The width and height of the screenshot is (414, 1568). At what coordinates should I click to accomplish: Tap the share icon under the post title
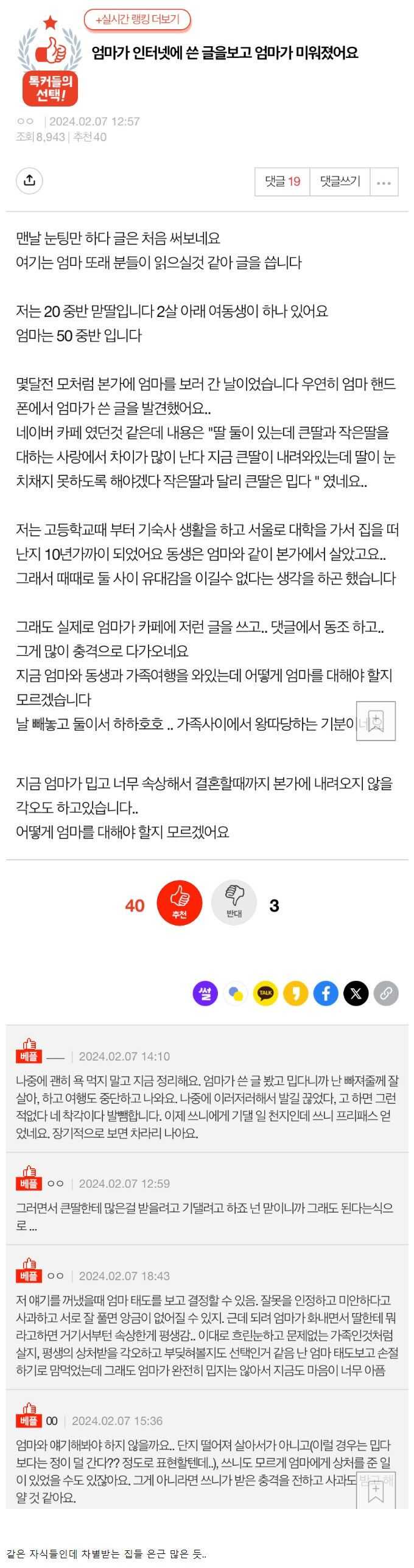tap(29, 180)
